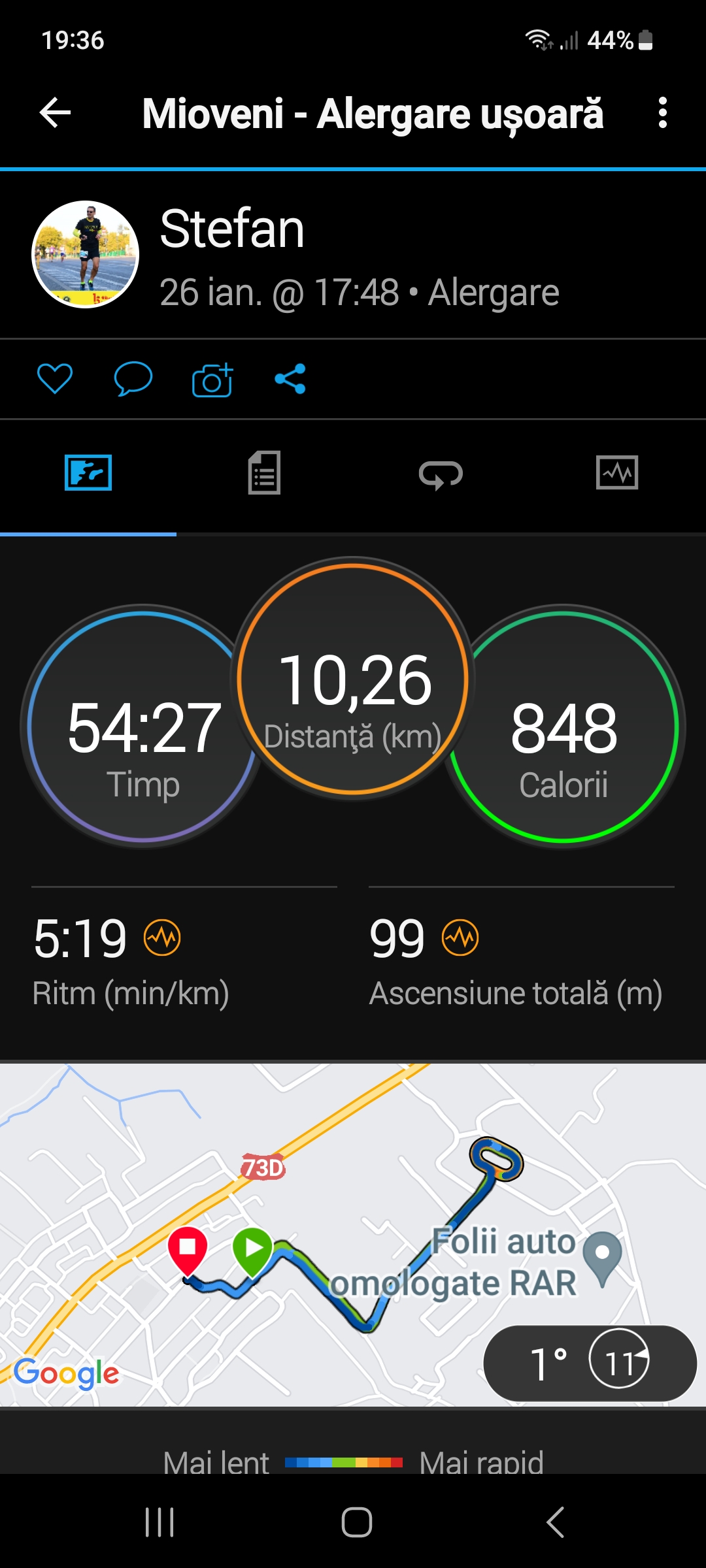Switch to the laps tab
Screen dimensions: 706x1568
click(x=441, y=474)
